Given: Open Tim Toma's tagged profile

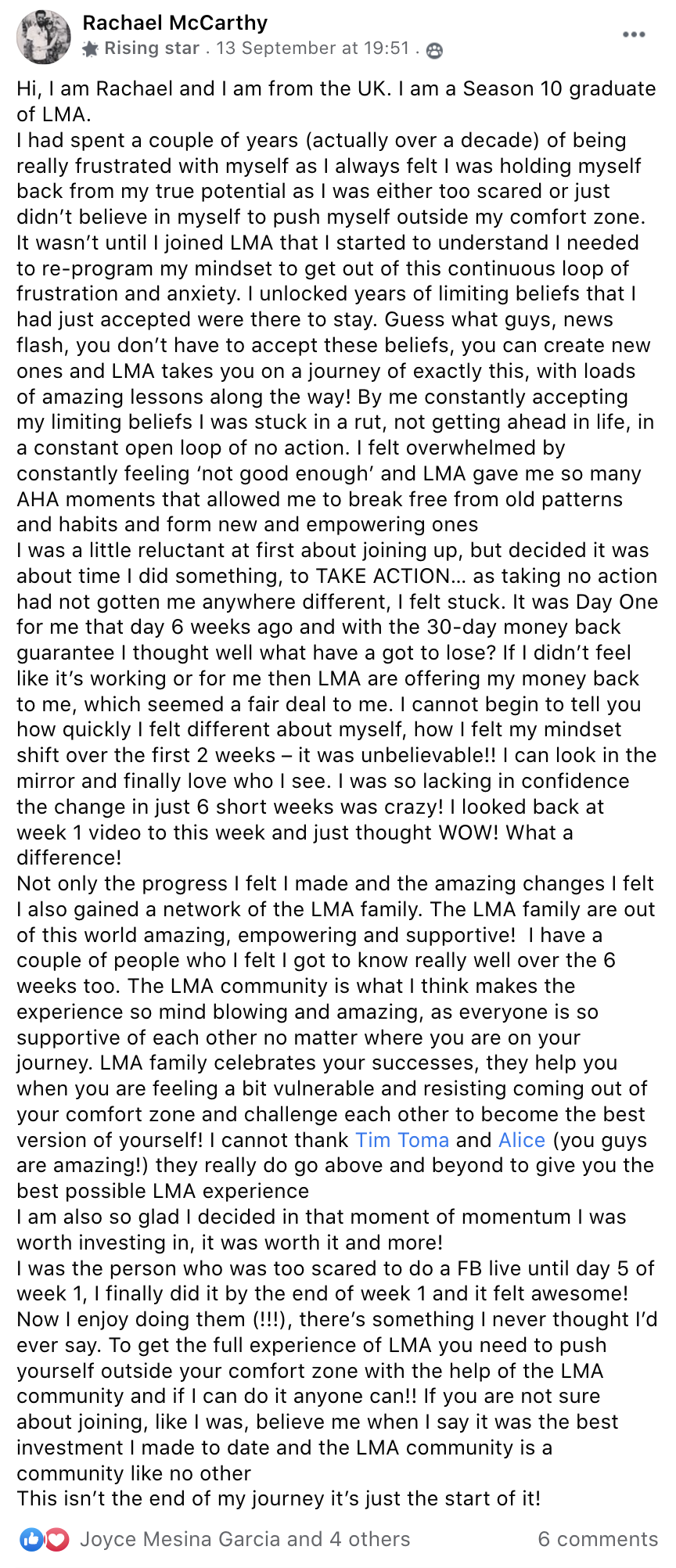Looking at the screenshot, I should pos(402,1140).
